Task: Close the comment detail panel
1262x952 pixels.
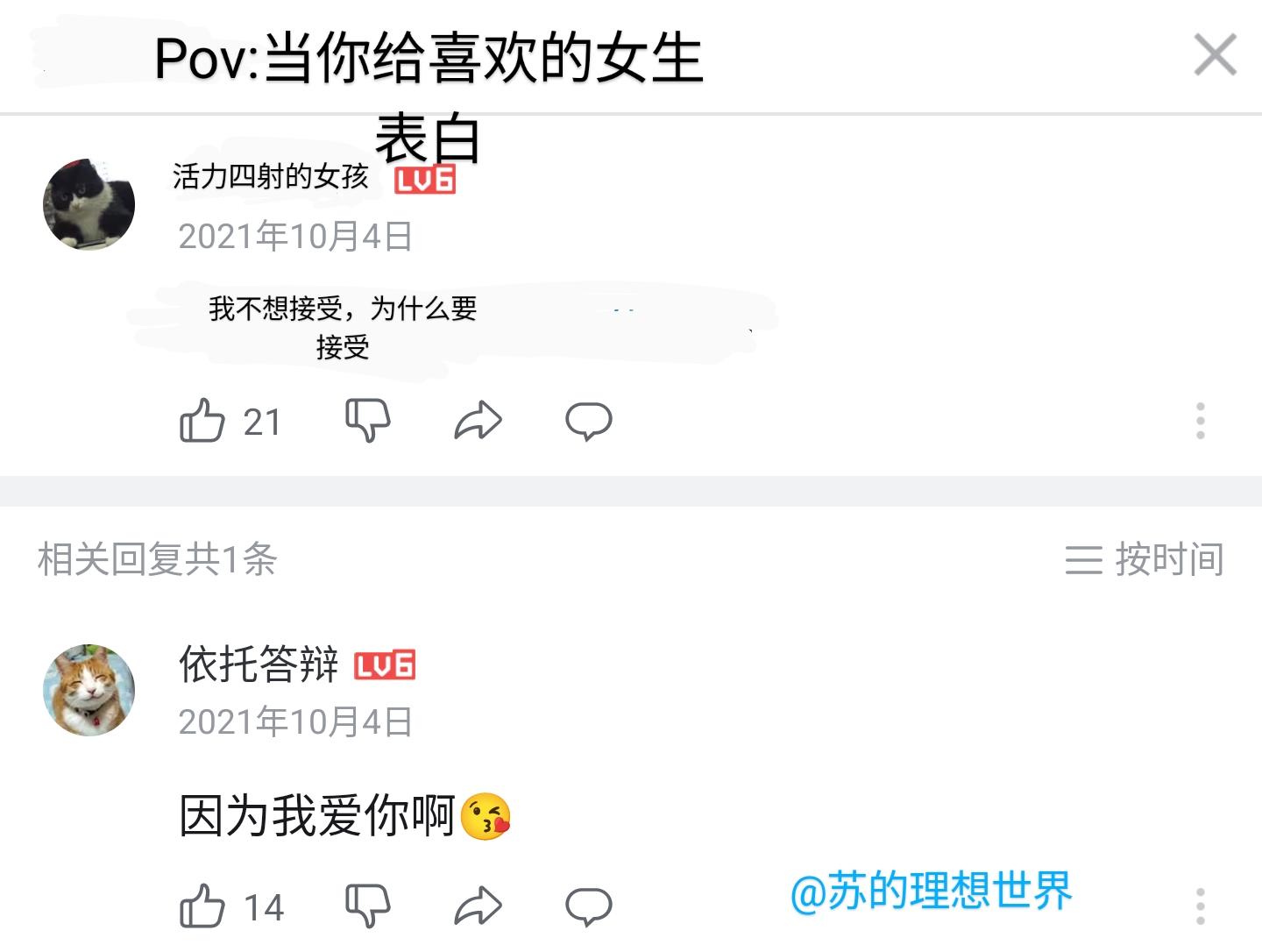Action: point(1215,55)
